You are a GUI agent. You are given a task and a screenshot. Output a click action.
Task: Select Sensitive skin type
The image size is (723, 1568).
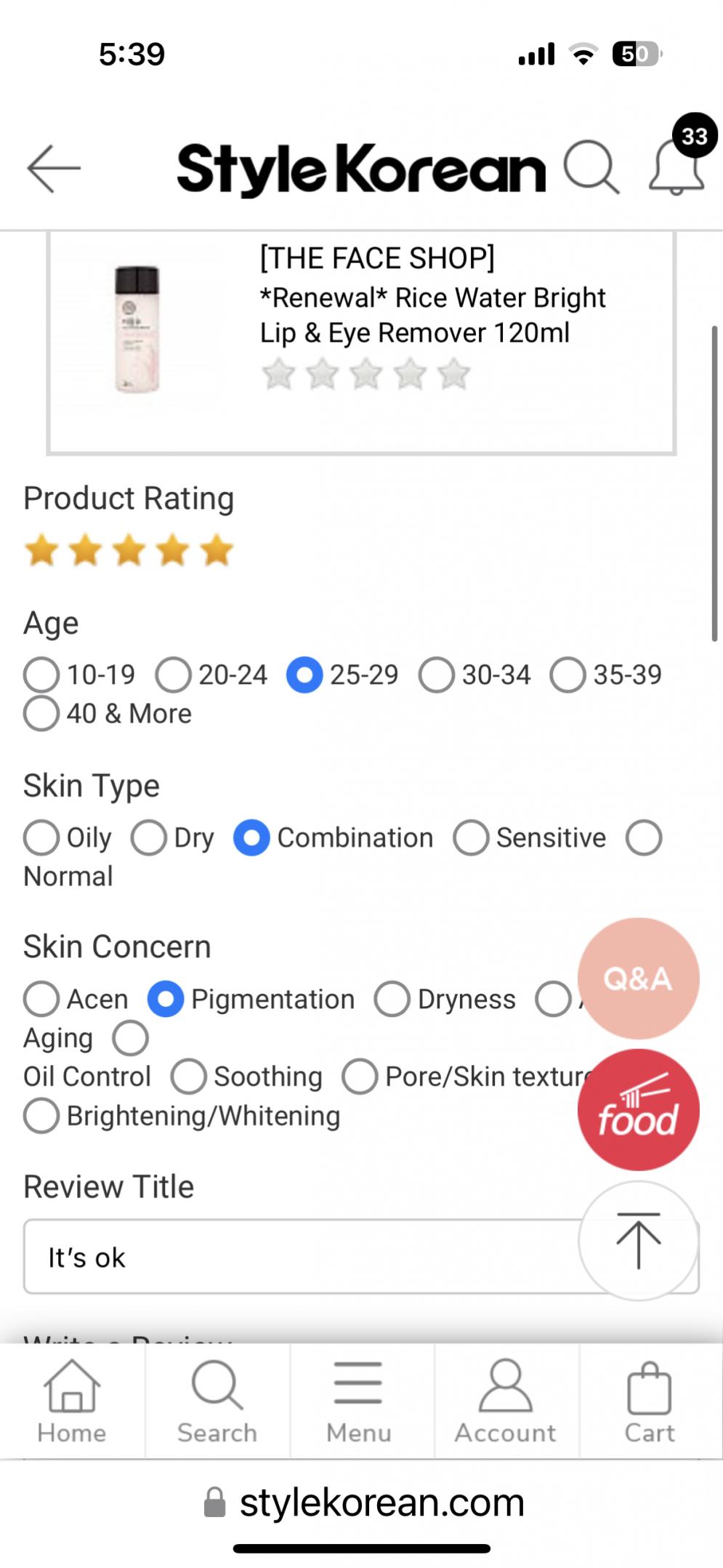471,837
